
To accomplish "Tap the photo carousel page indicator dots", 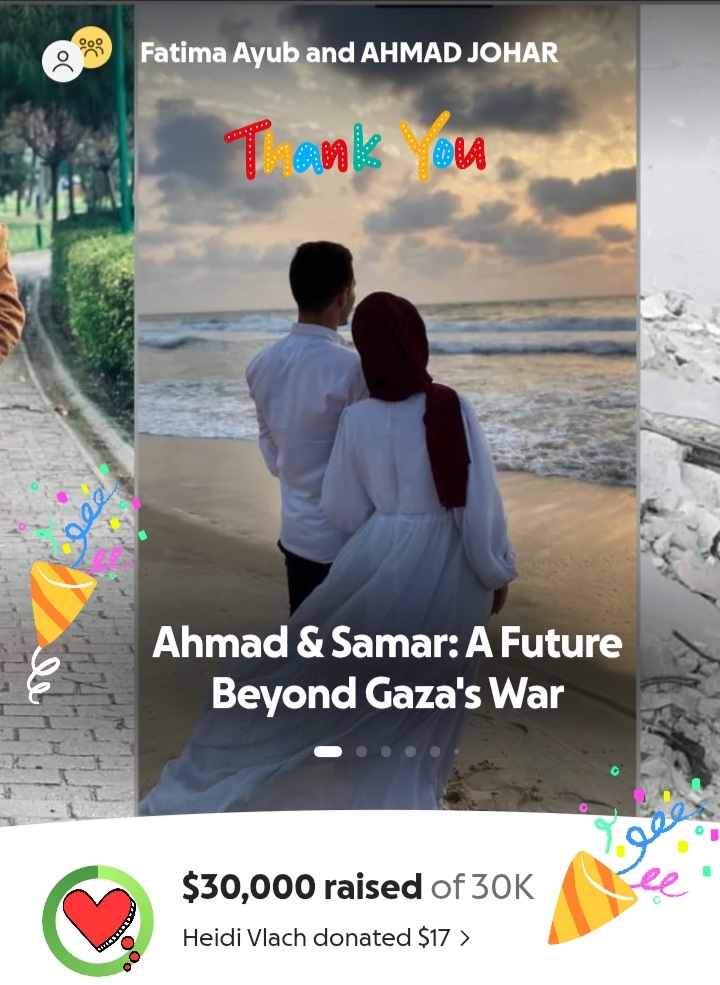I will pos(386,751).
